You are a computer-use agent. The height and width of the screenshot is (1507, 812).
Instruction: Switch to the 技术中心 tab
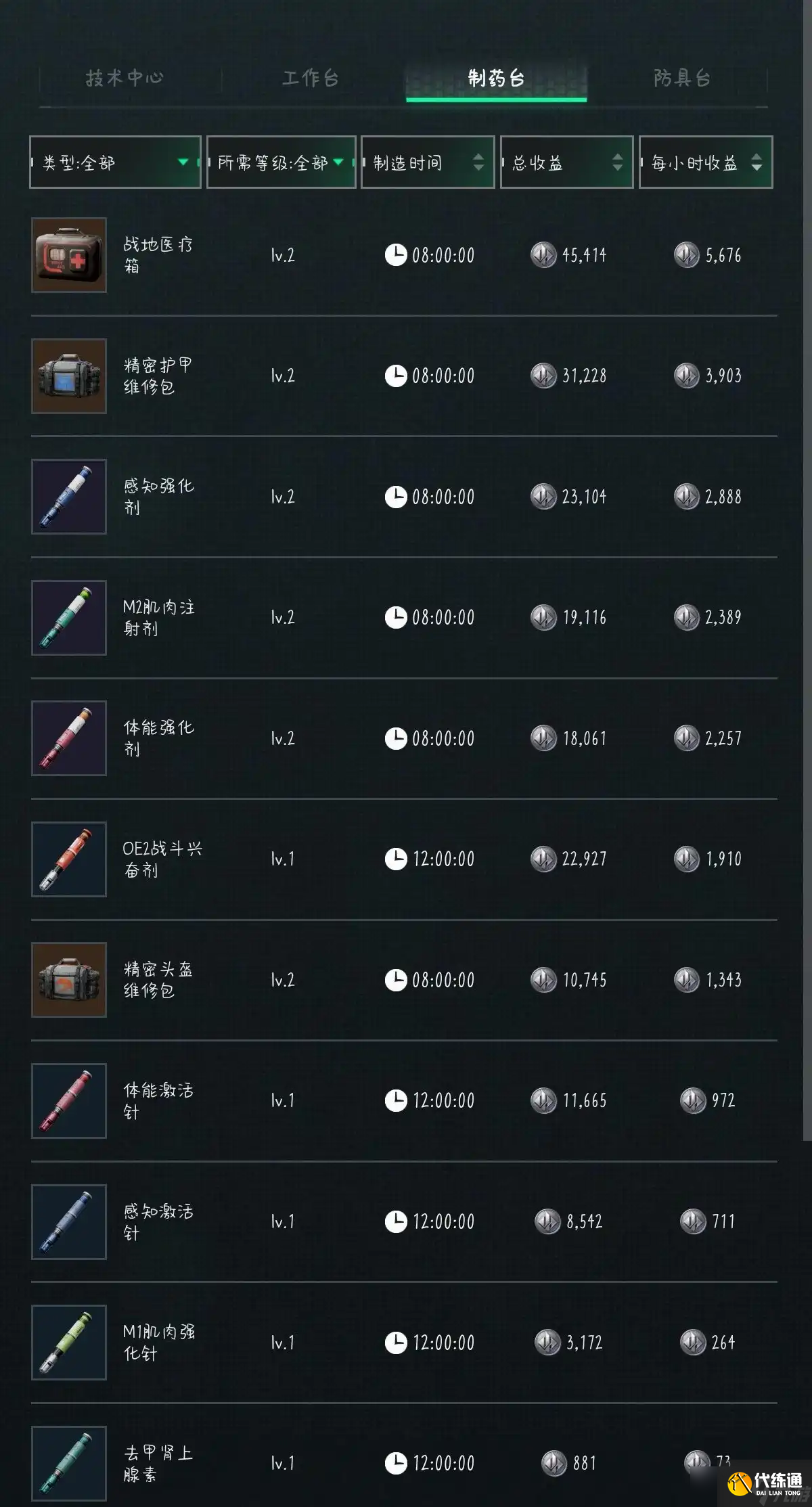(125, 78)
